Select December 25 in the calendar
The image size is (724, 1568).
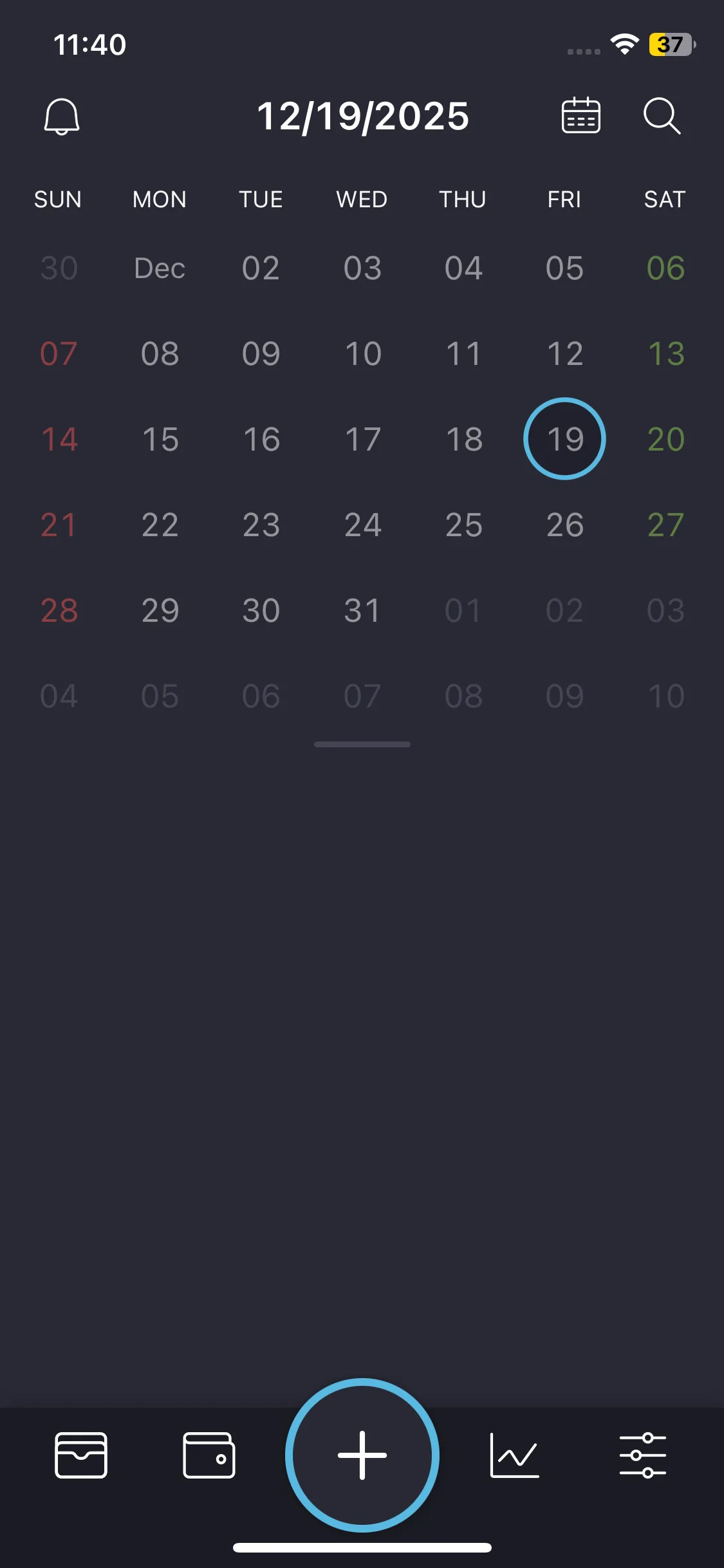(463, 525)
